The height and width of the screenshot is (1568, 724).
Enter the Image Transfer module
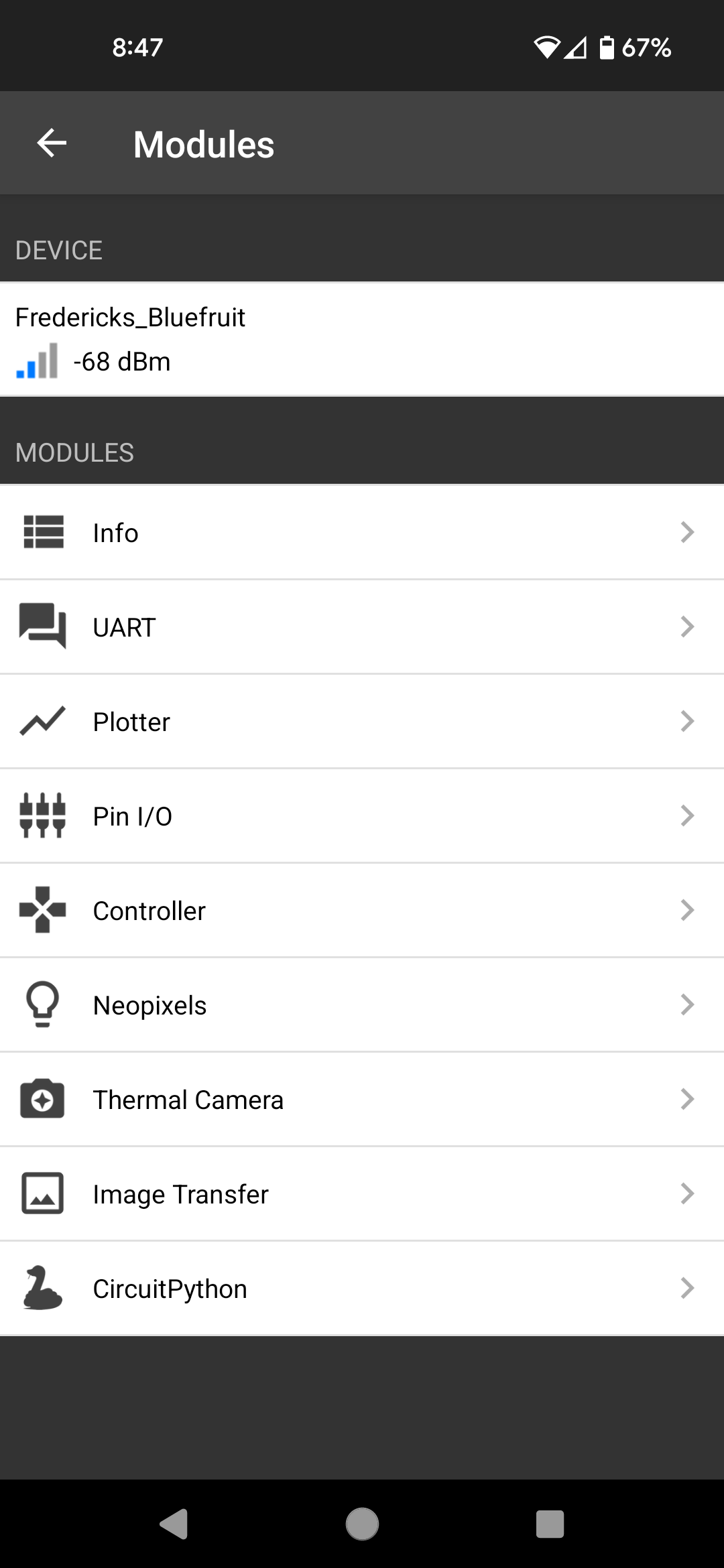click(x=362, y=1194)
